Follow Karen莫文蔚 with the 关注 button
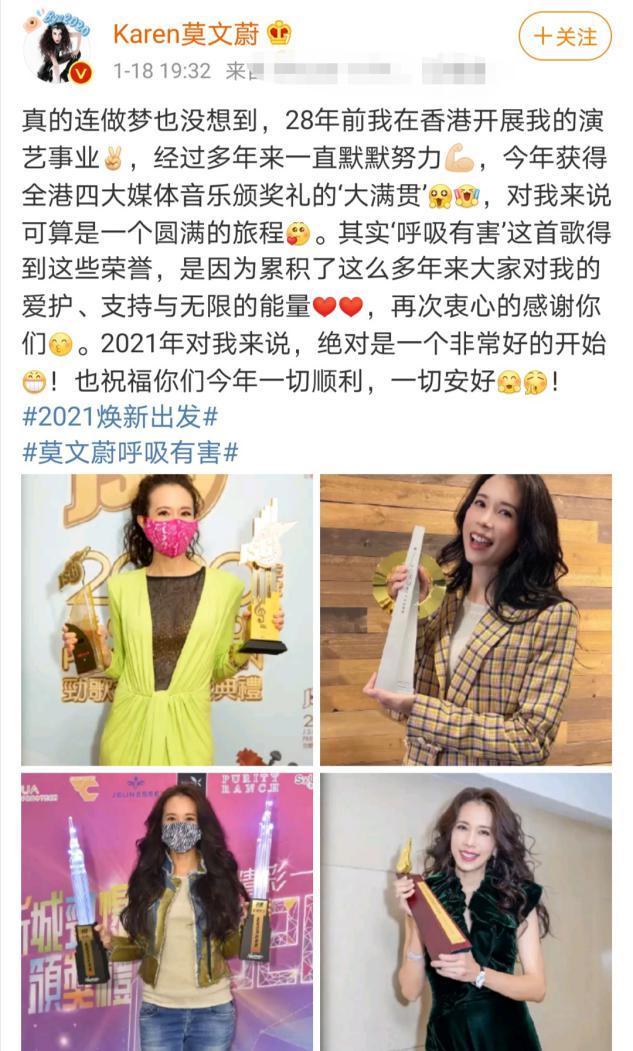 pos(565,37)
